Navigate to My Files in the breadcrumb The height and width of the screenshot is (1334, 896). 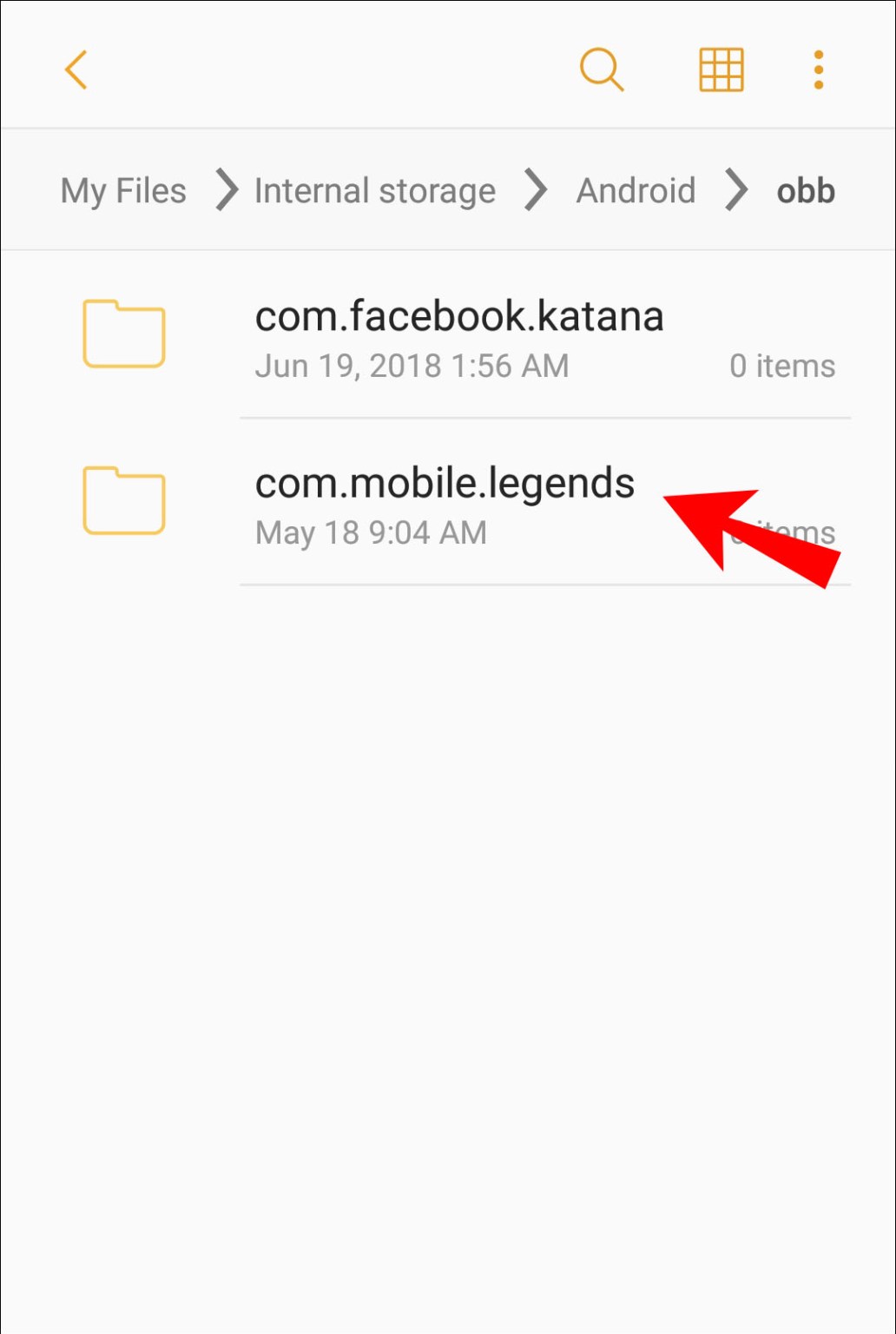[122, 189]
